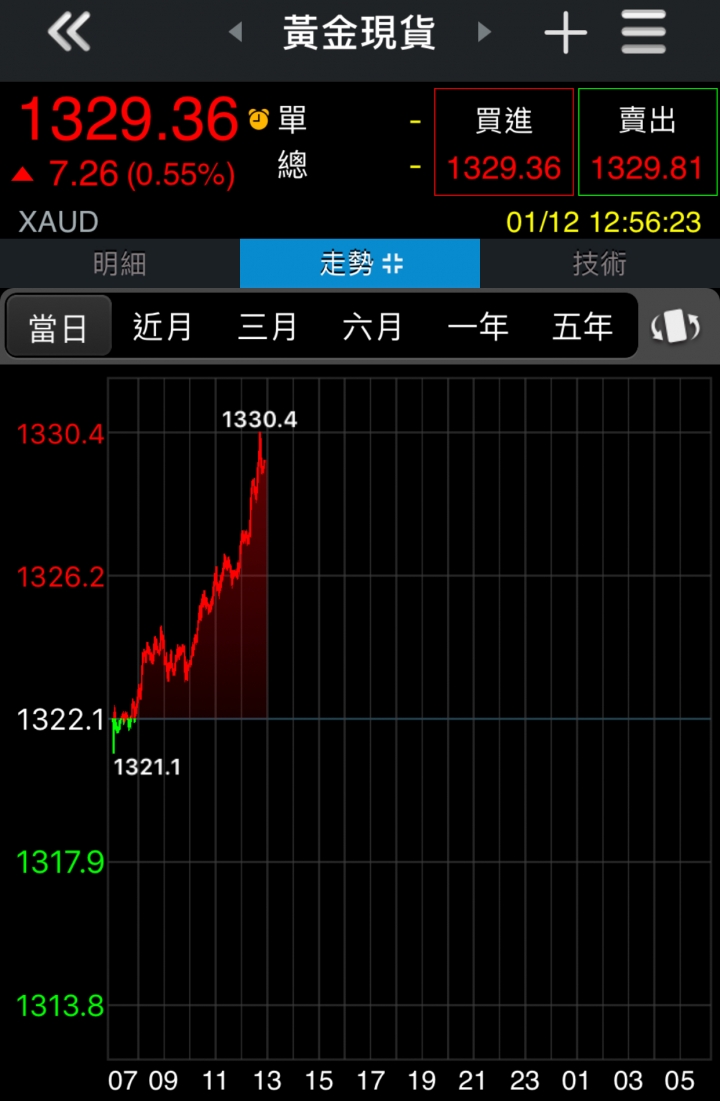Switch to the 明細 details tab
The width and height of the screenshot is (720, 1101).
pos(120,264)
